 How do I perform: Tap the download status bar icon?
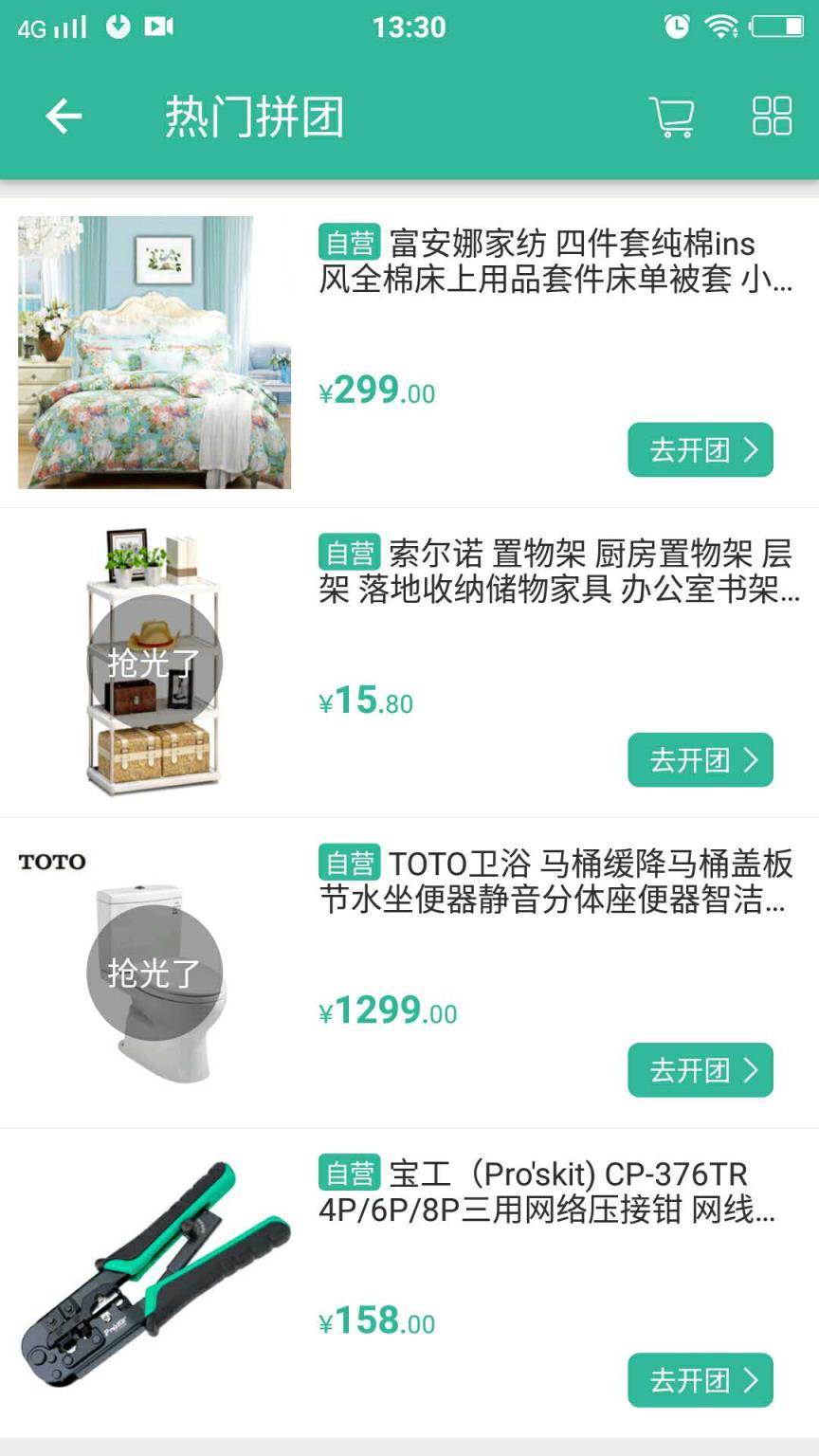(118, 27)
